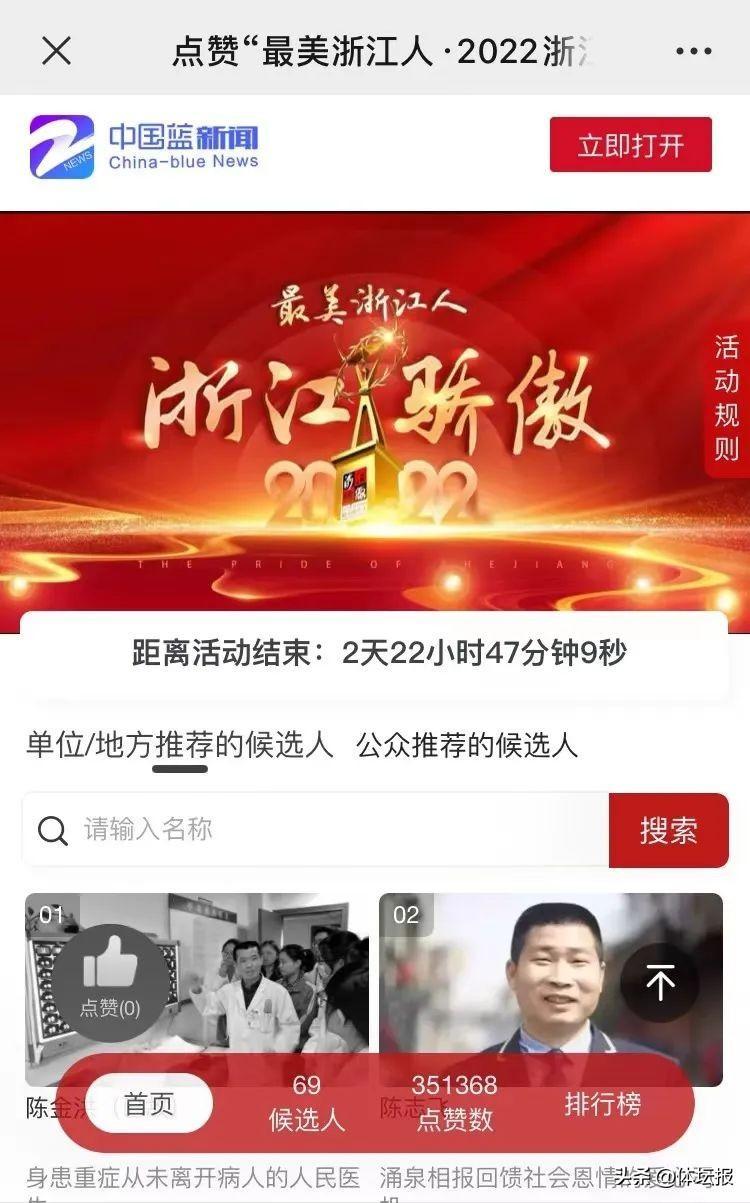Open the three-dot overflow menu

pyautogui.click(x=693, y=51)
